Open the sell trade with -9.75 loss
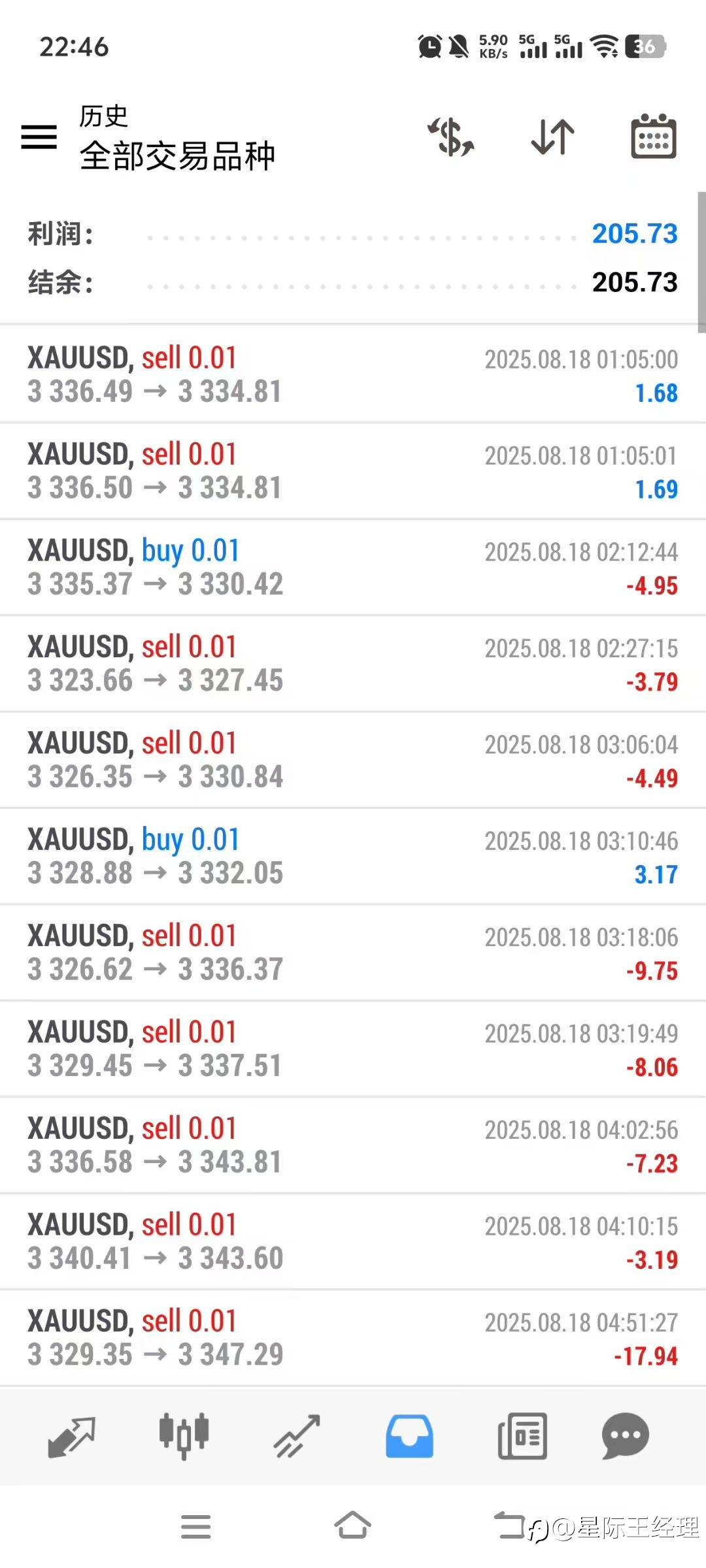The width and height of the screenshot is (706, 1568). click(x=353, y=953)
